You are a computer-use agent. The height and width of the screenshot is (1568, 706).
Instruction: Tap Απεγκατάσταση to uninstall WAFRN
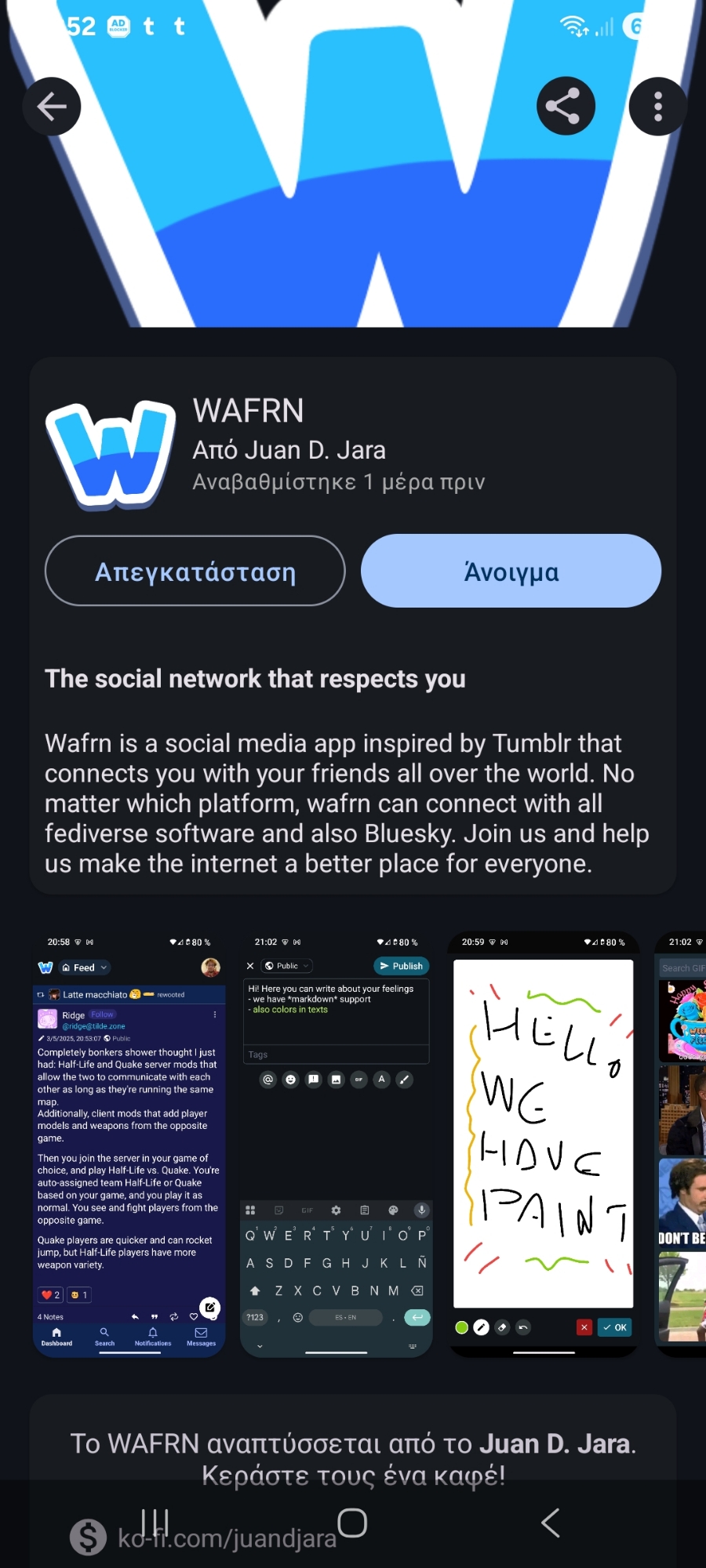click(x=195, y=572)
